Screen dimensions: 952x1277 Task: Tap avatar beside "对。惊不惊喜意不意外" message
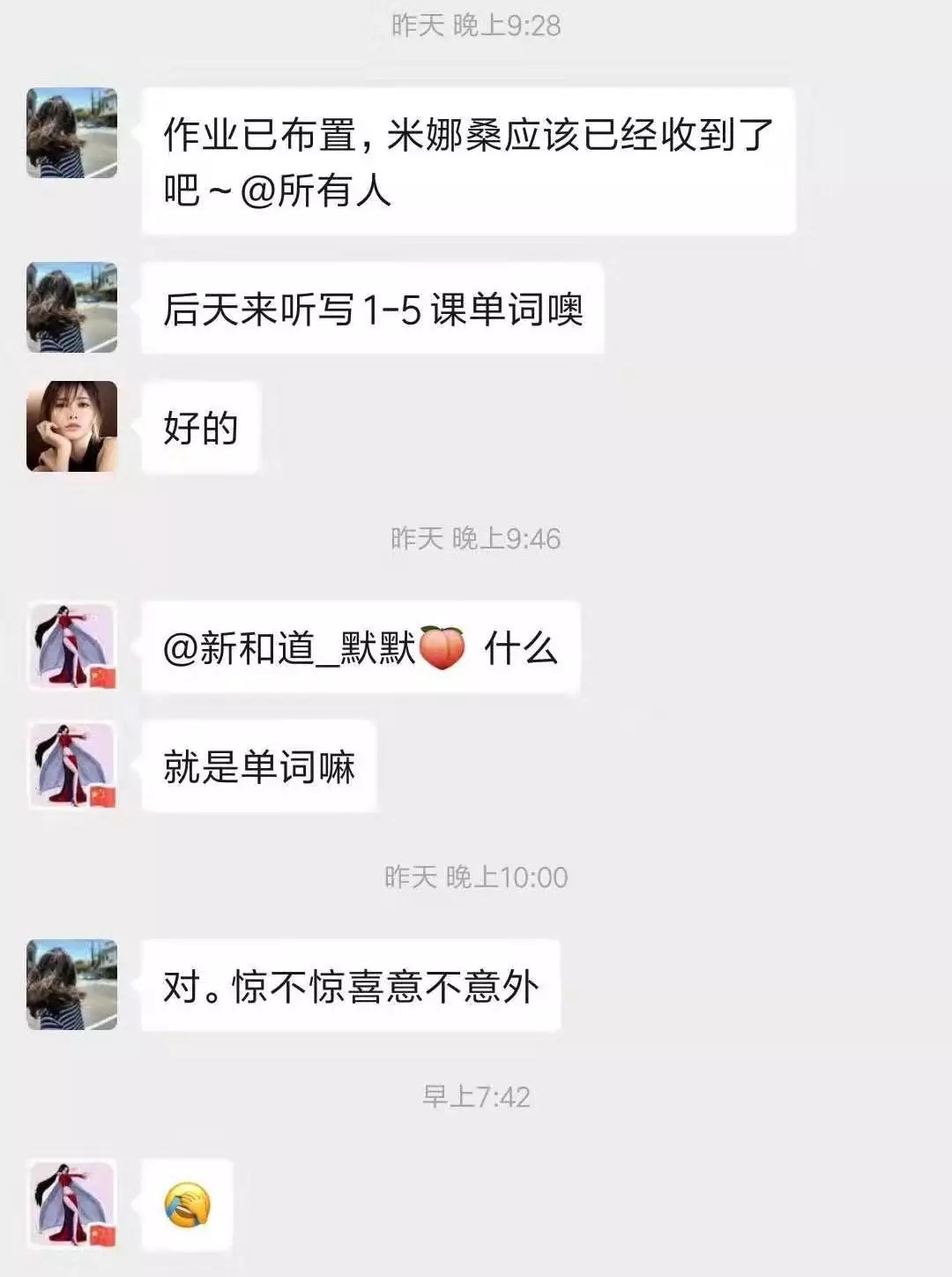click(72, 985)
